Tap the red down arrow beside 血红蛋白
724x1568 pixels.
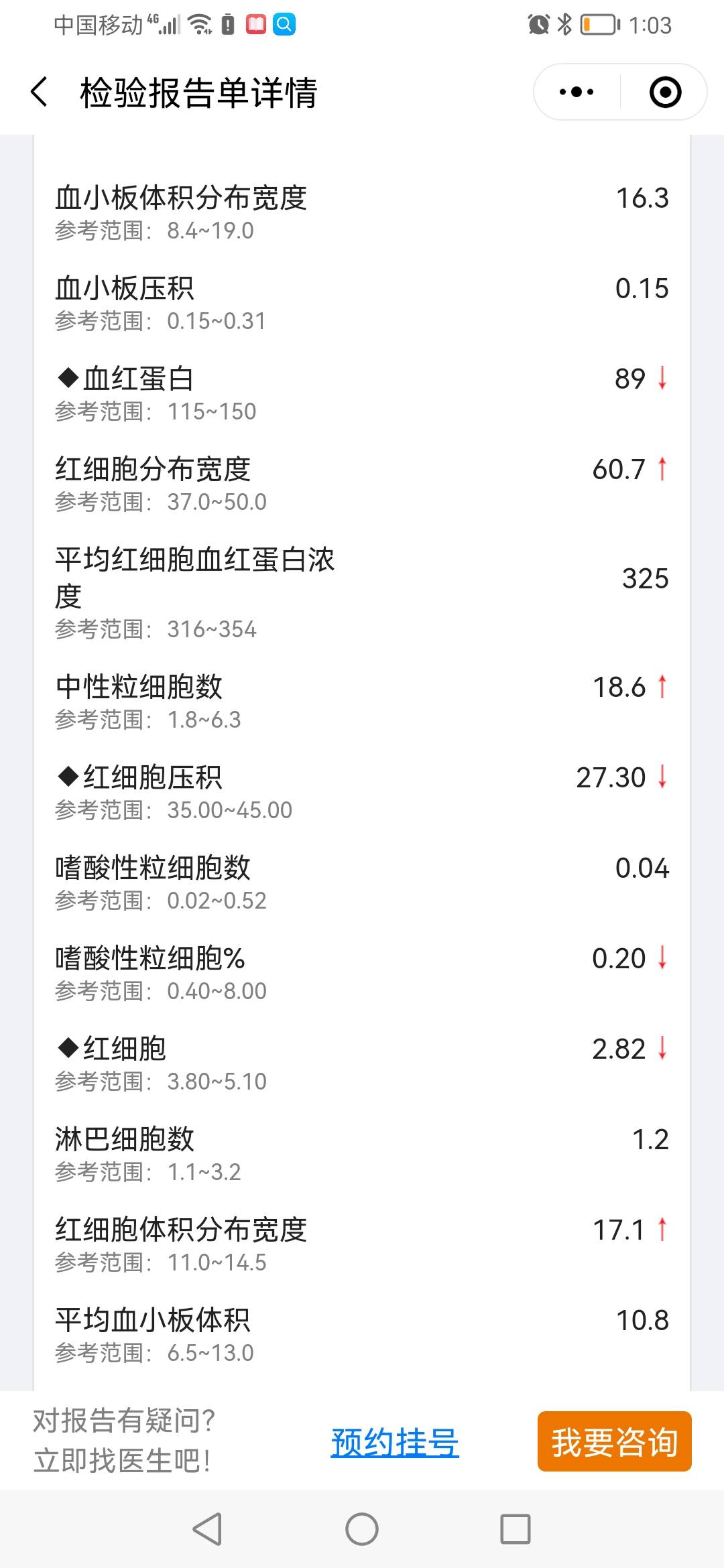[x=661, y=379]
